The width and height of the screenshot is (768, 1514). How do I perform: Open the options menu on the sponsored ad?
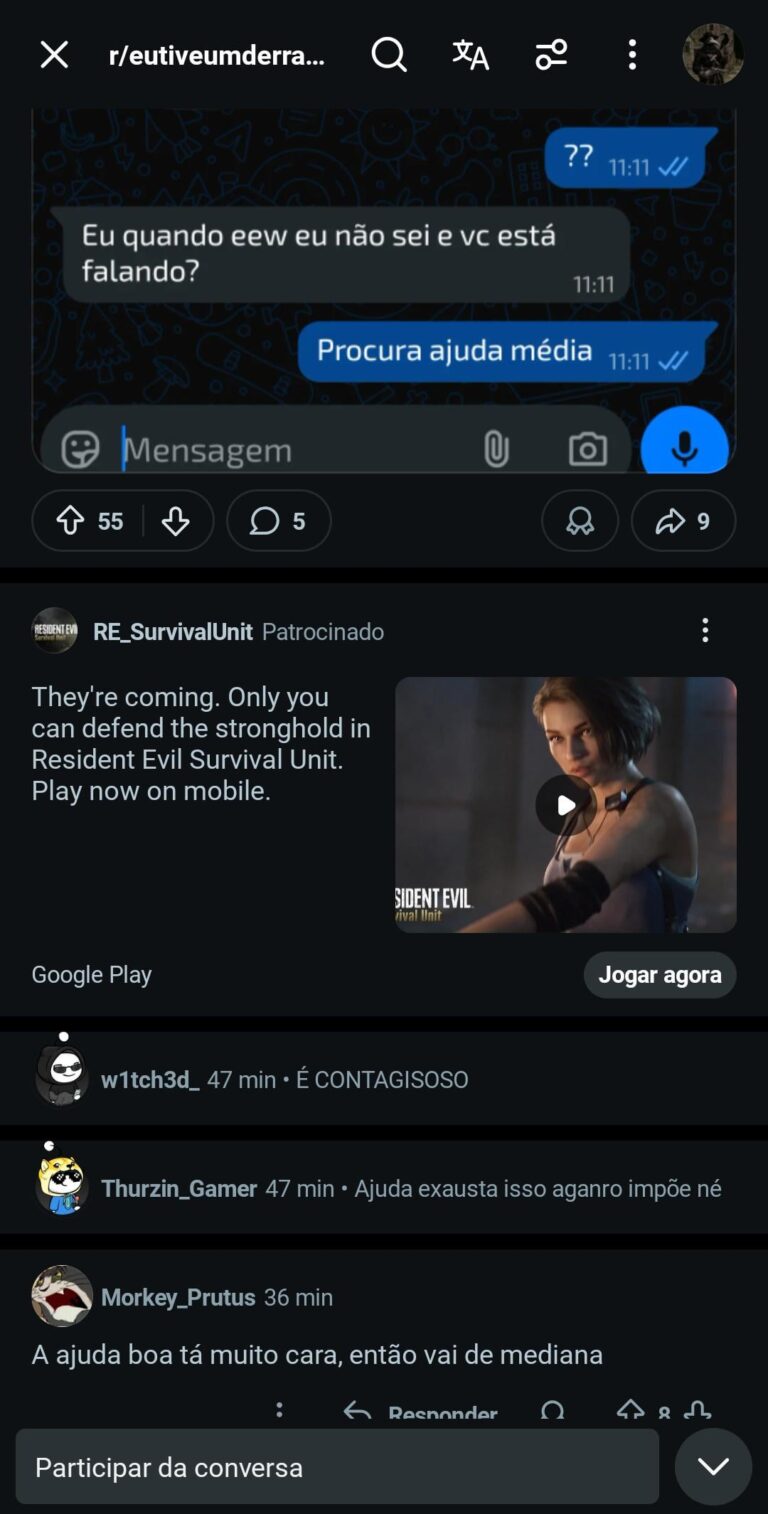[705, 630]
